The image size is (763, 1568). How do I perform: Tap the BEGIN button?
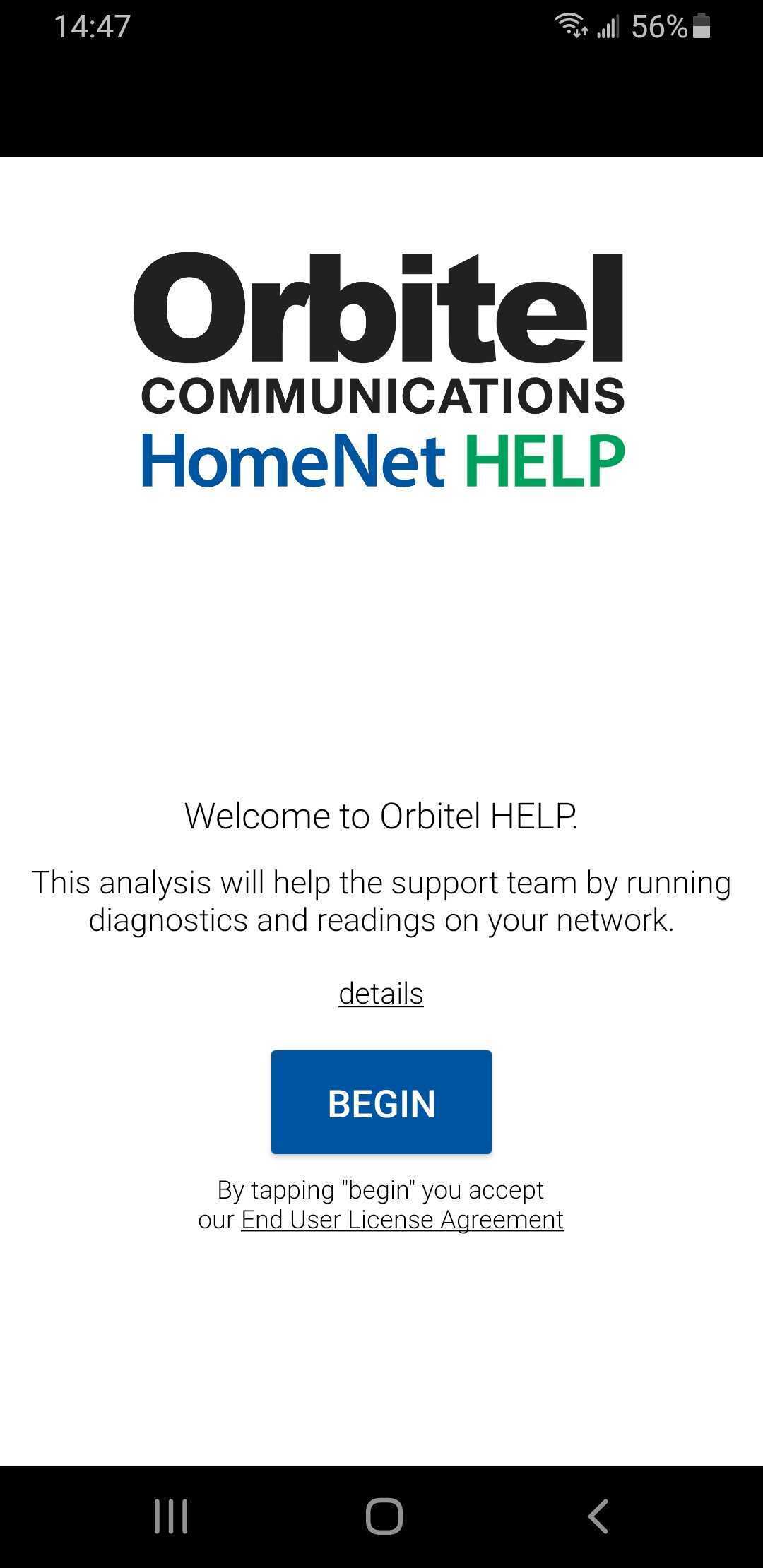tap(381, 1102)
